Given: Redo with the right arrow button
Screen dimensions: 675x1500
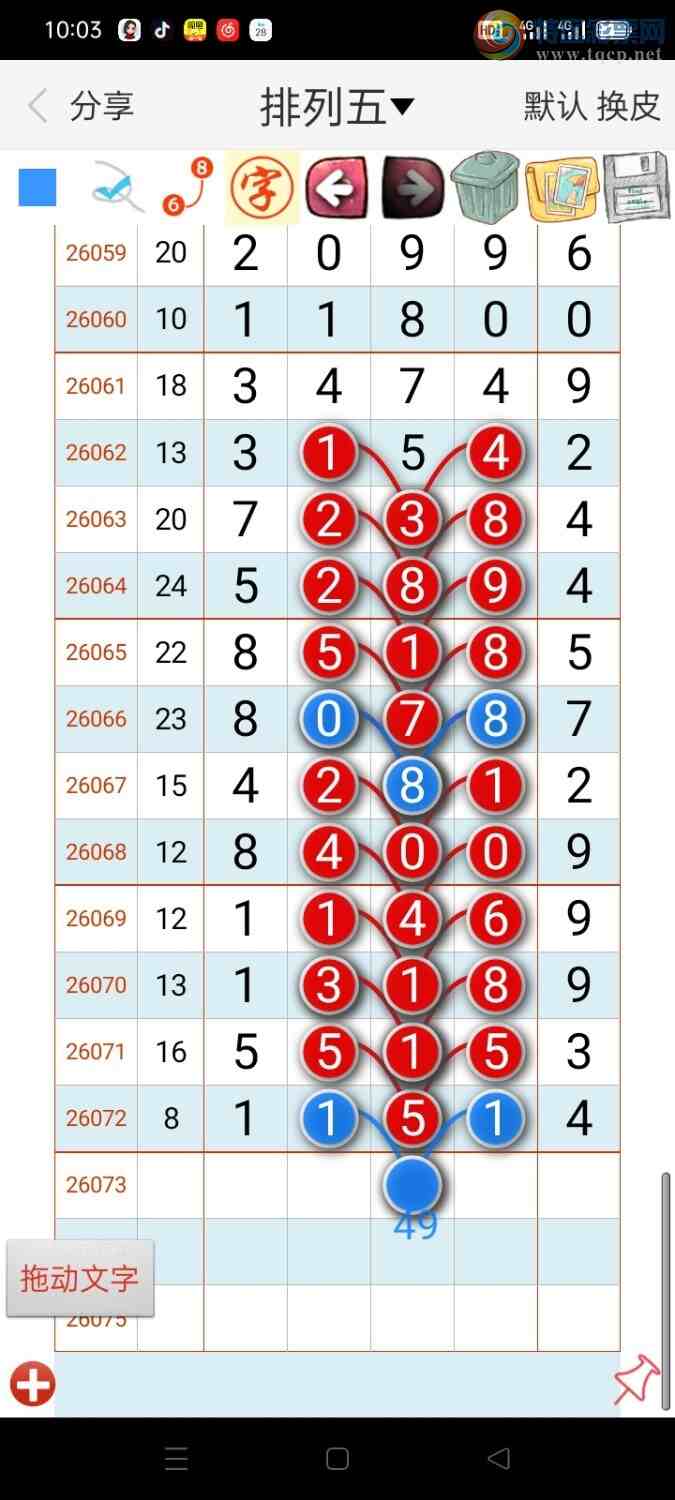Looking at the screenshot, I should (411, 187).
